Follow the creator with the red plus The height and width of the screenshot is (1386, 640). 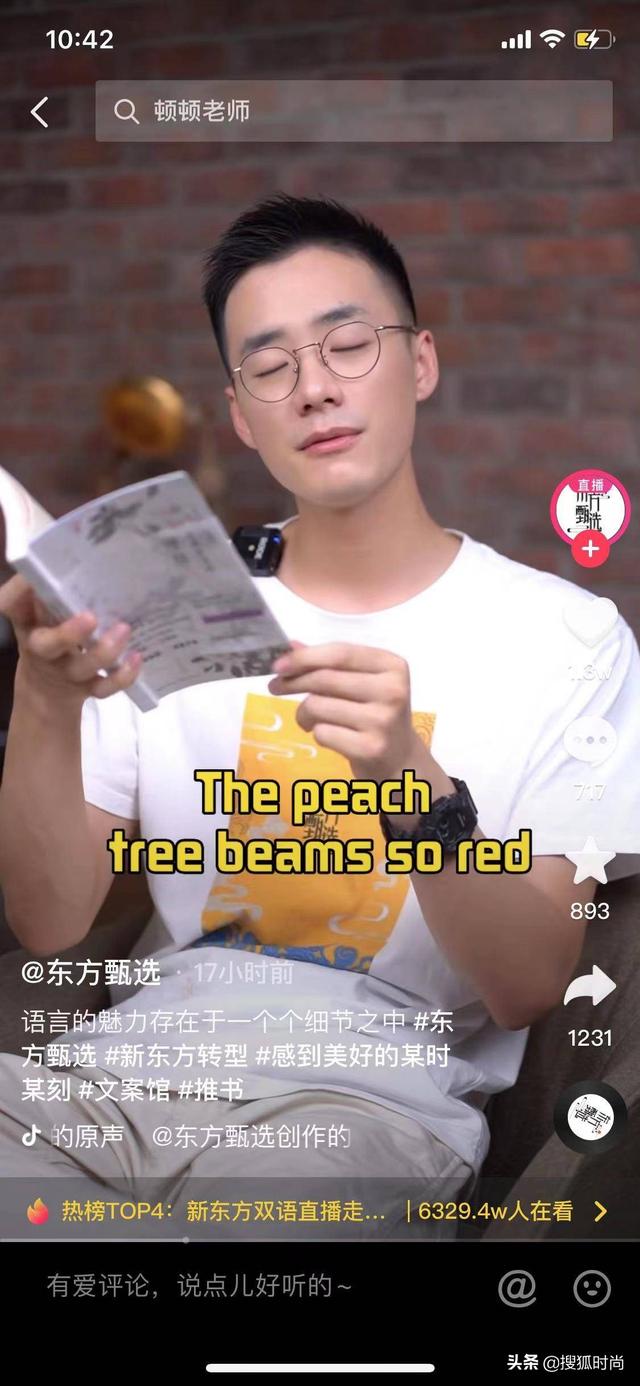[591, 549]
